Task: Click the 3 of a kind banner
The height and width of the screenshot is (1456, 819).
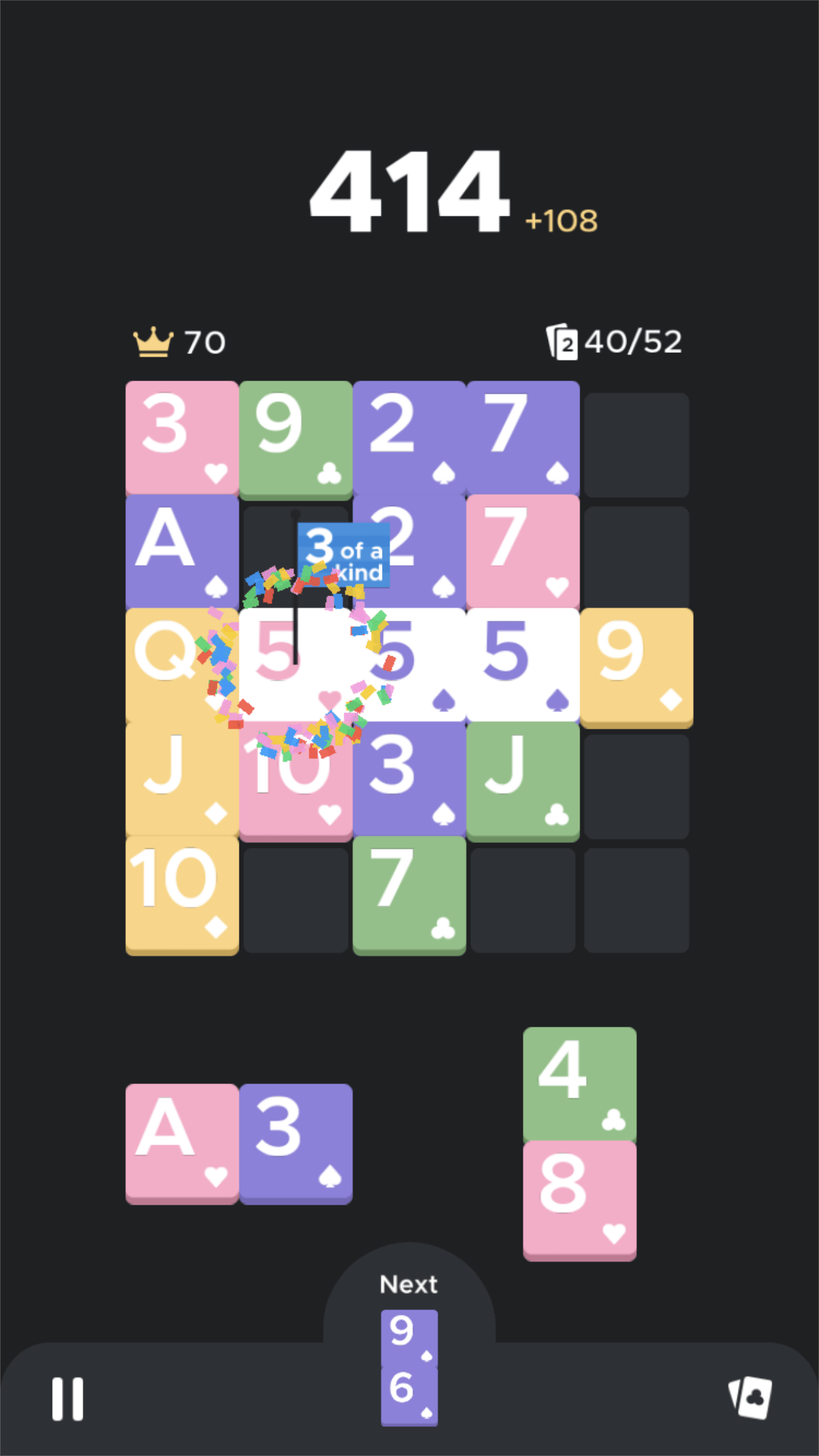Action: click(x=344, y=556)
